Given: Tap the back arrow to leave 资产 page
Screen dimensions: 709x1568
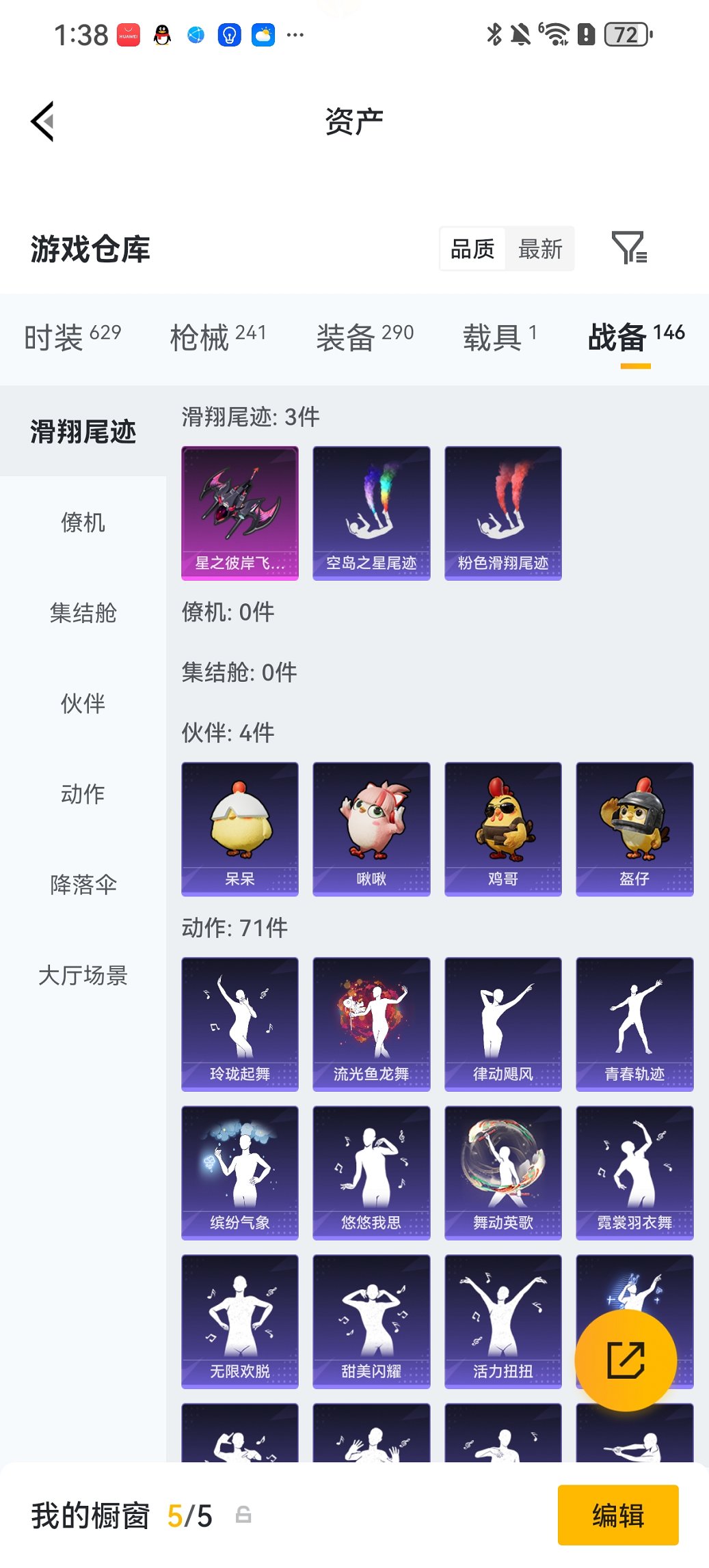Looking at the screenshot, I should pos(42,120).
